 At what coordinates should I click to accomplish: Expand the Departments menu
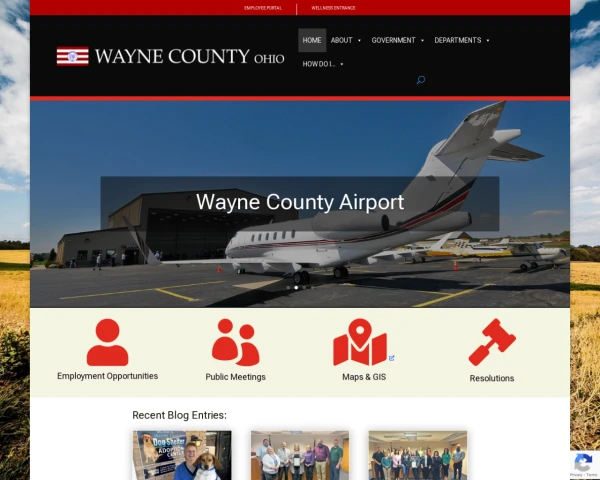461,40
